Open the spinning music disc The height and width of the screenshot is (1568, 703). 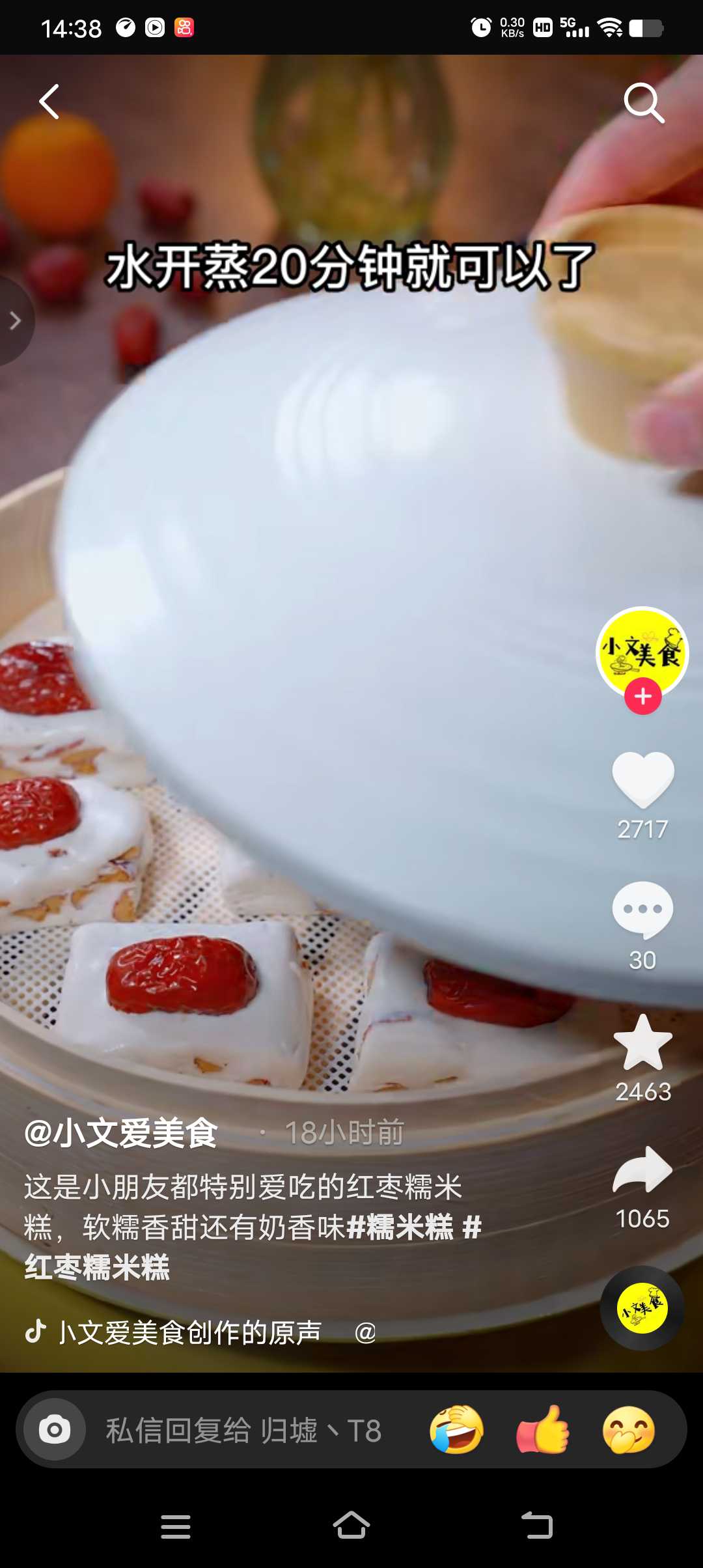(x=642, y=1308)
